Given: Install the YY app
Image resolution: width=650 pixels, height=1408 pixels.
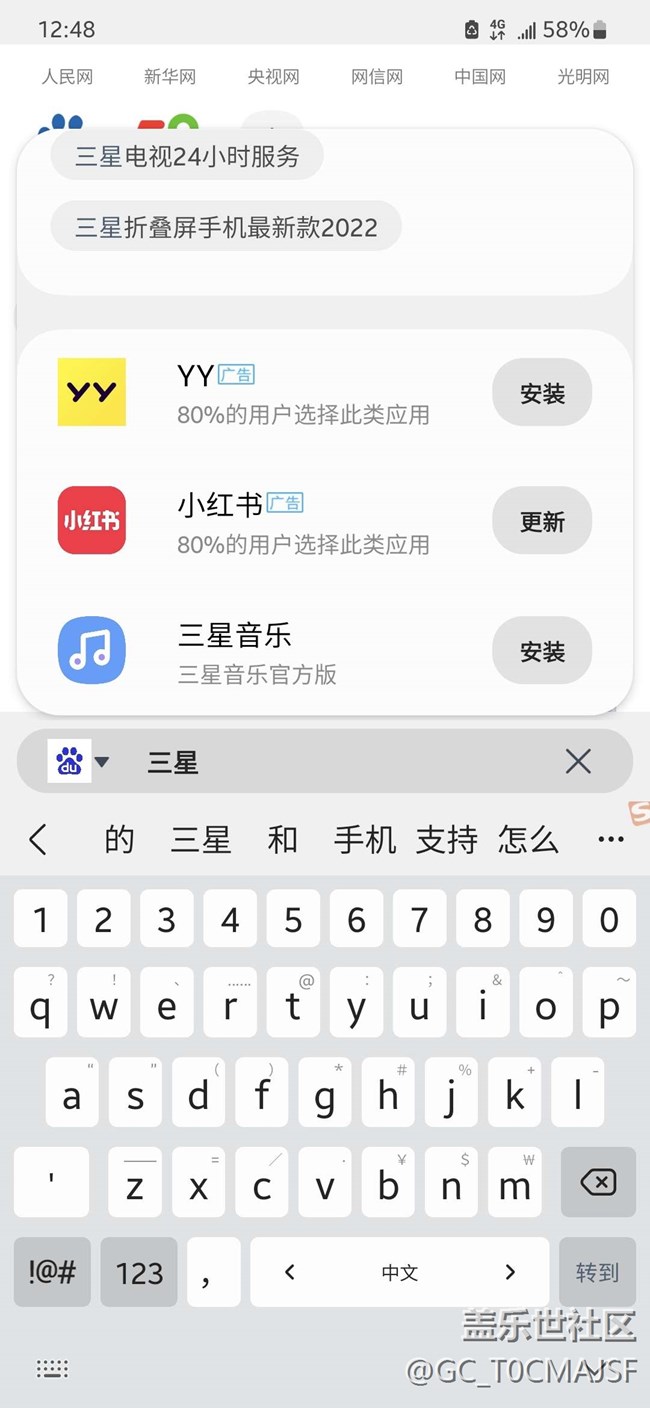Looking at the screenshot, I should pyautogui.click(x=542, y=393).
